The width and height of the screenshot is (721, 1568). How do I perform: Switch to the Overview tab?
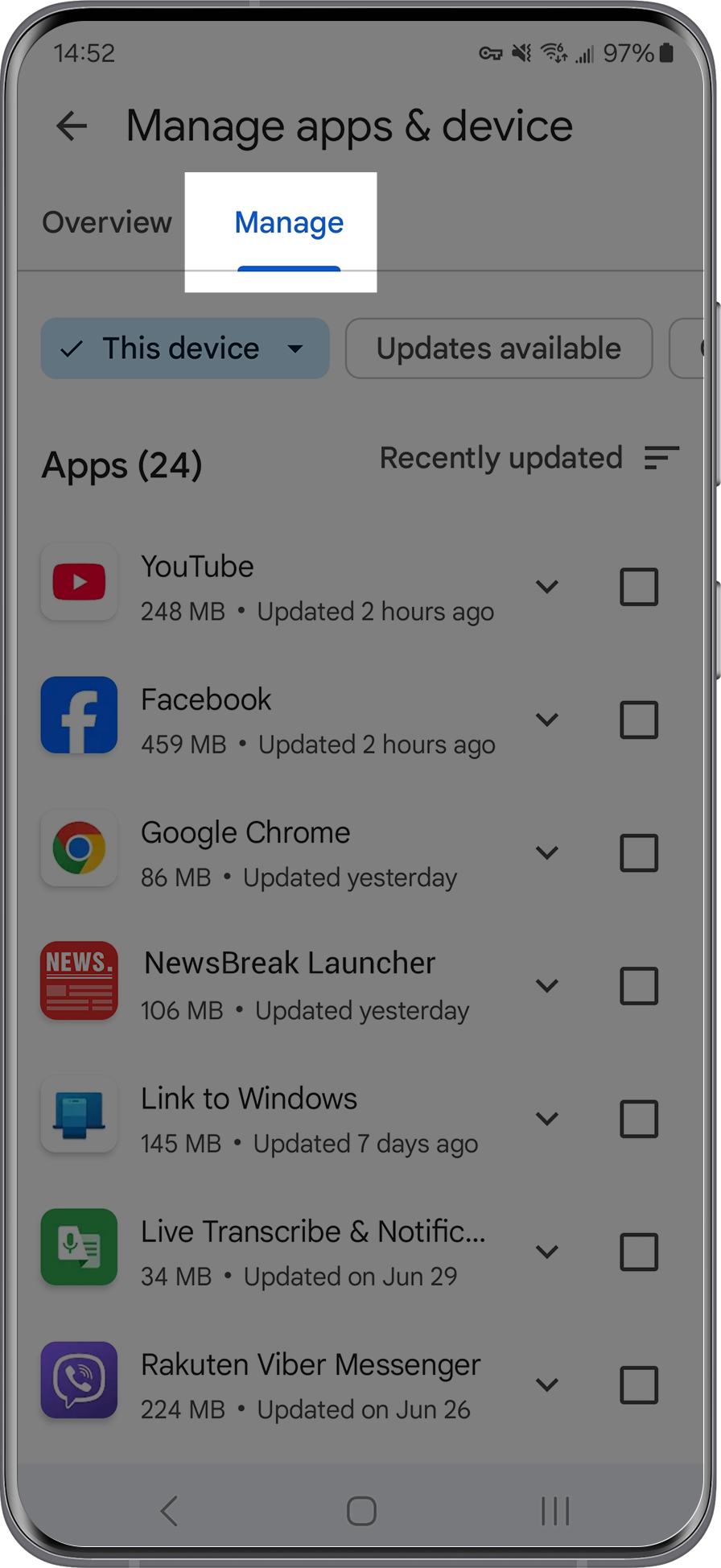coord(107,223)
